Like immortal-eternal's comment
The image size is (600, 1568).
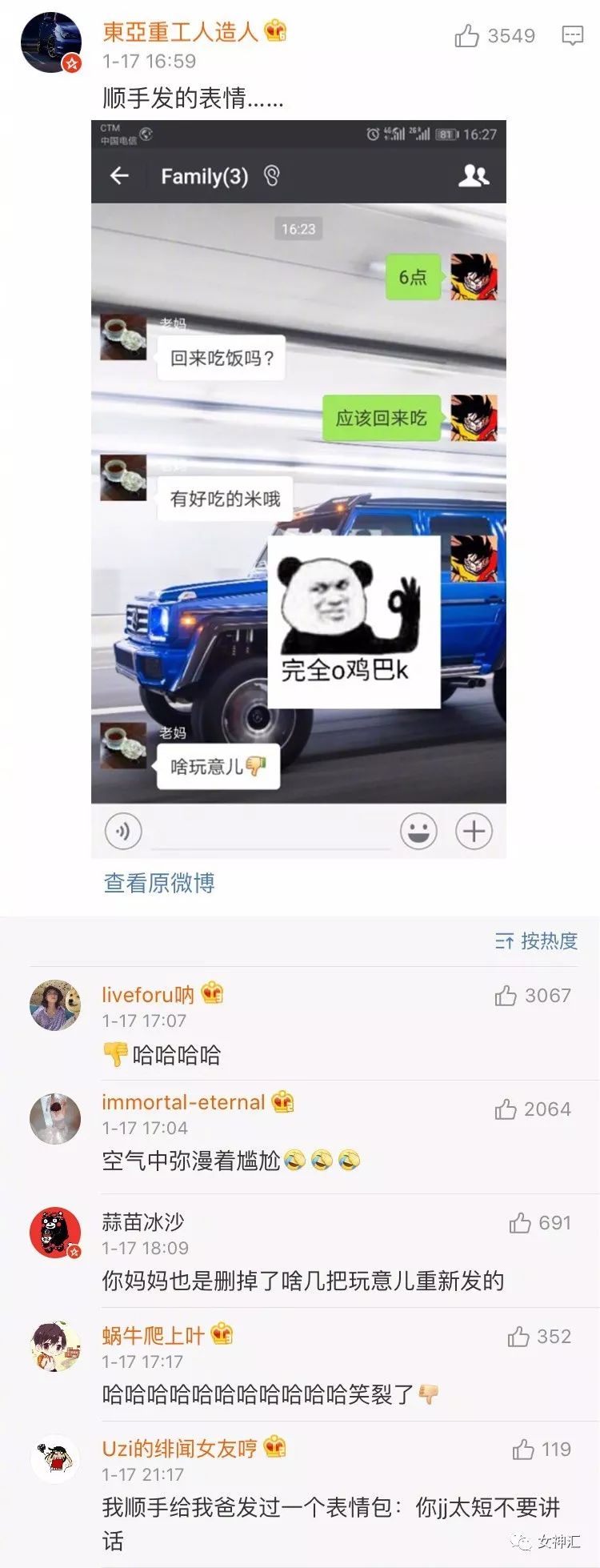point(506,1109)
